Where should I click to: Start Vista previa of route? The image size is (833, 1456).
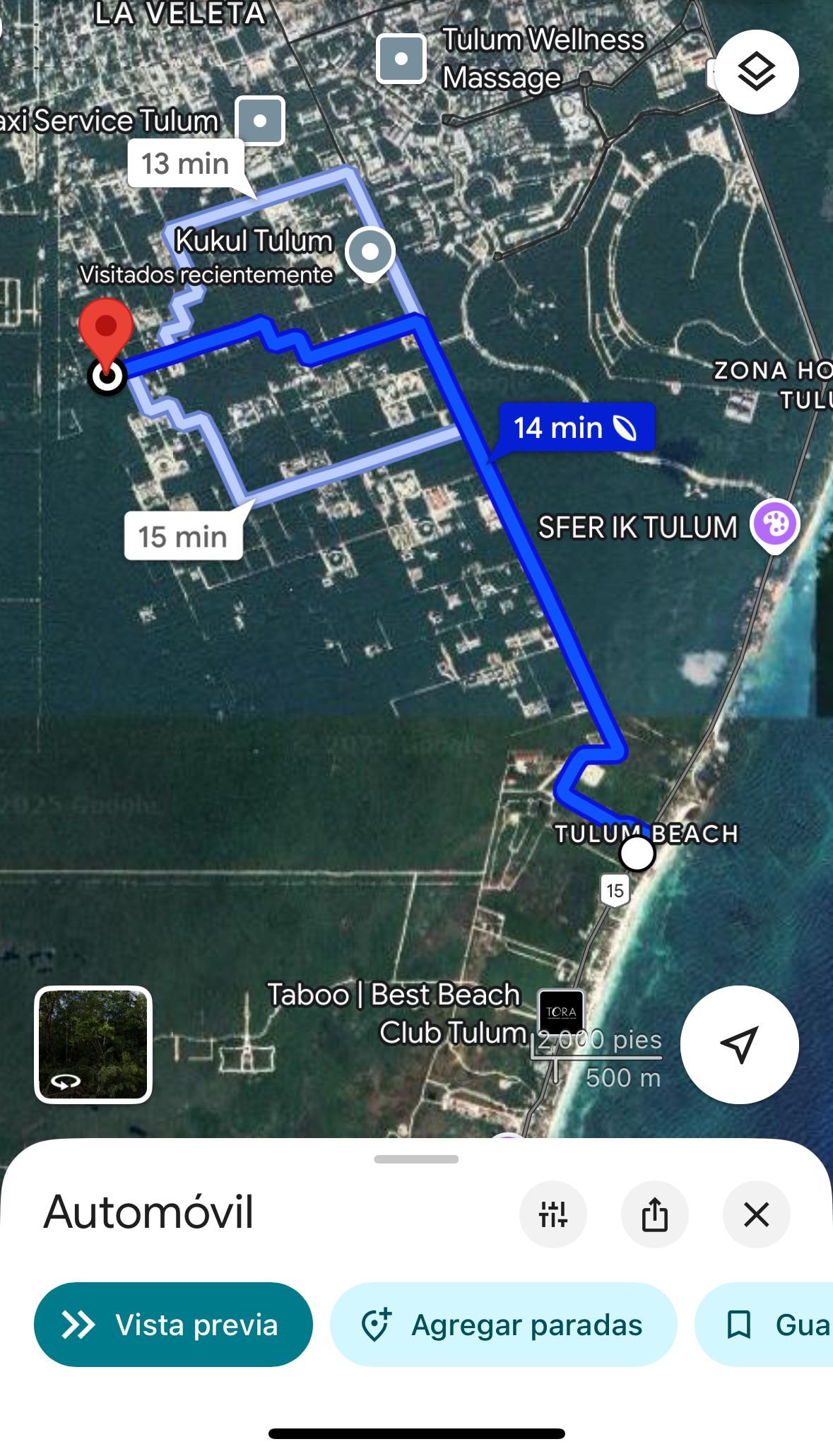coord(173,1325)
